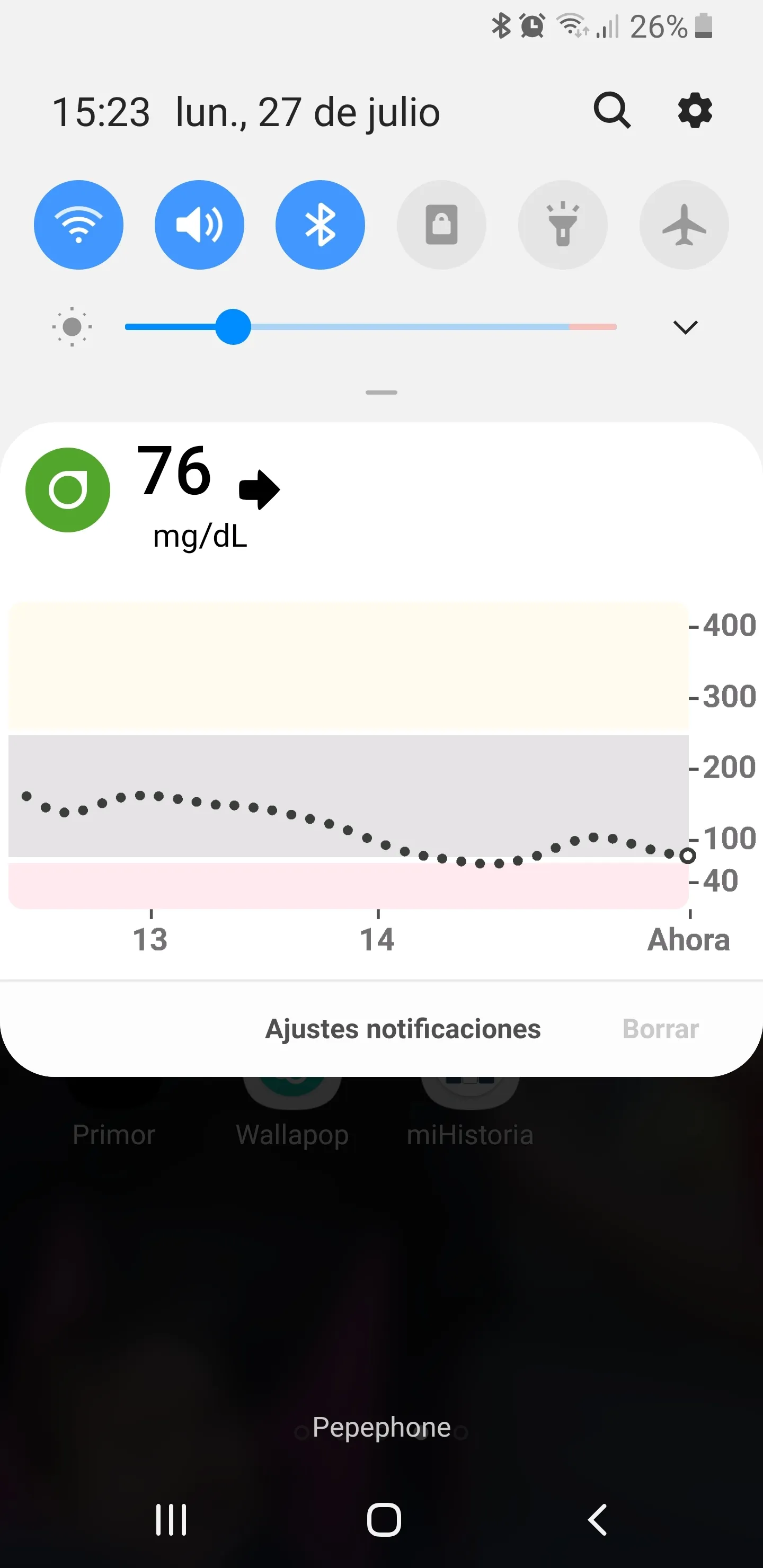Set brightness to the slider's midpoint

[x=371, y=327]
